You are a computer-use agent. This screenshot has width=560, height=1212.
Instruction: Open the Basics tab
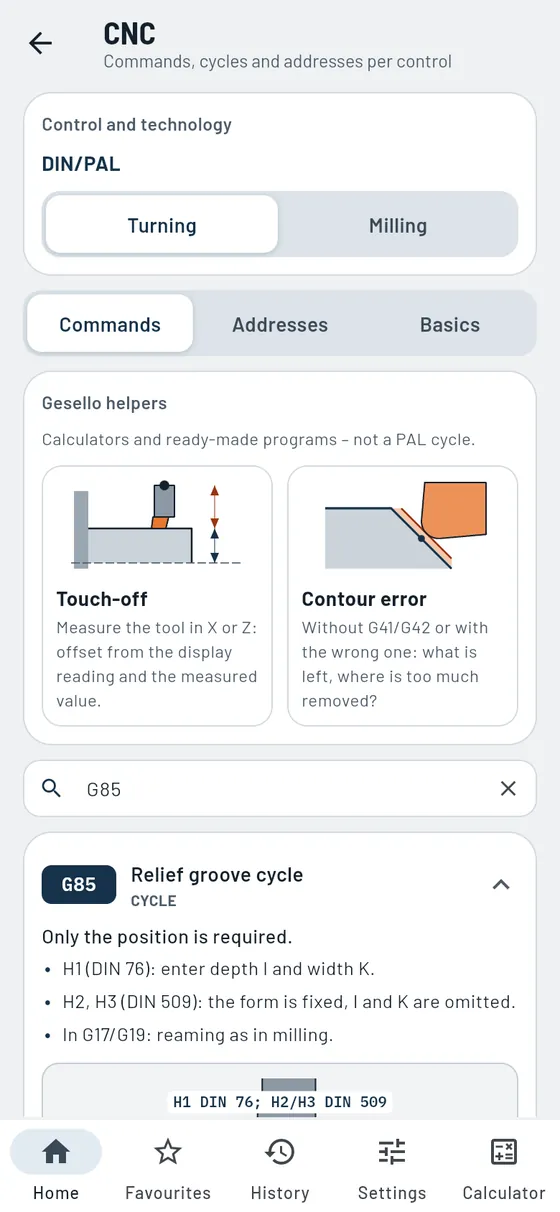tap(450, 324)
